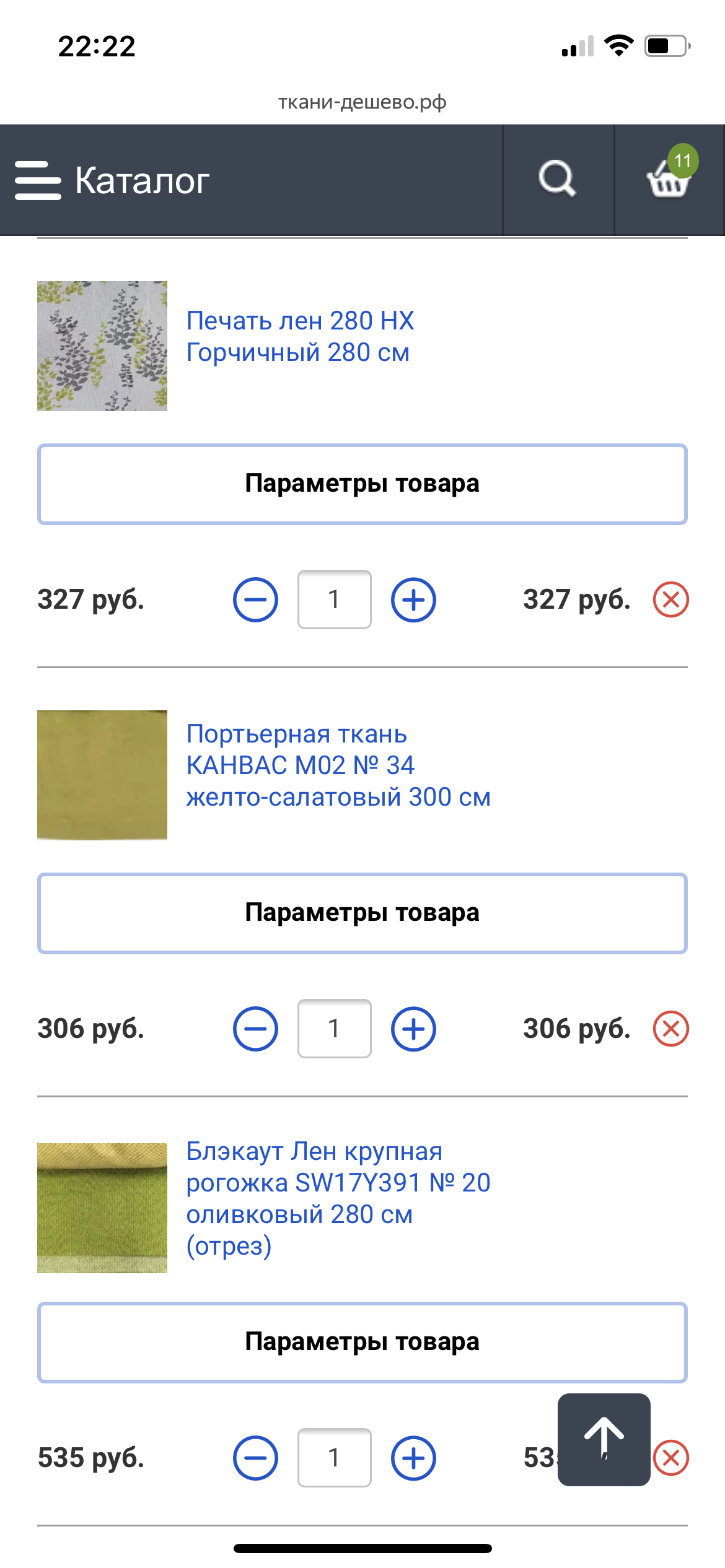Open the link Печать лен 280 HX Горчичный

tap(300, 336)
